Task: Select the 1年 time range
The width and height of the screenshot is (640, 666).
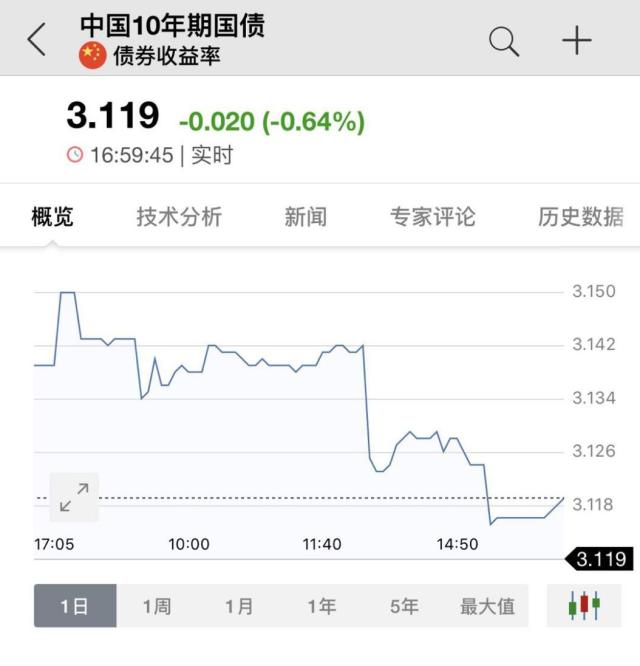Action: 321,606
